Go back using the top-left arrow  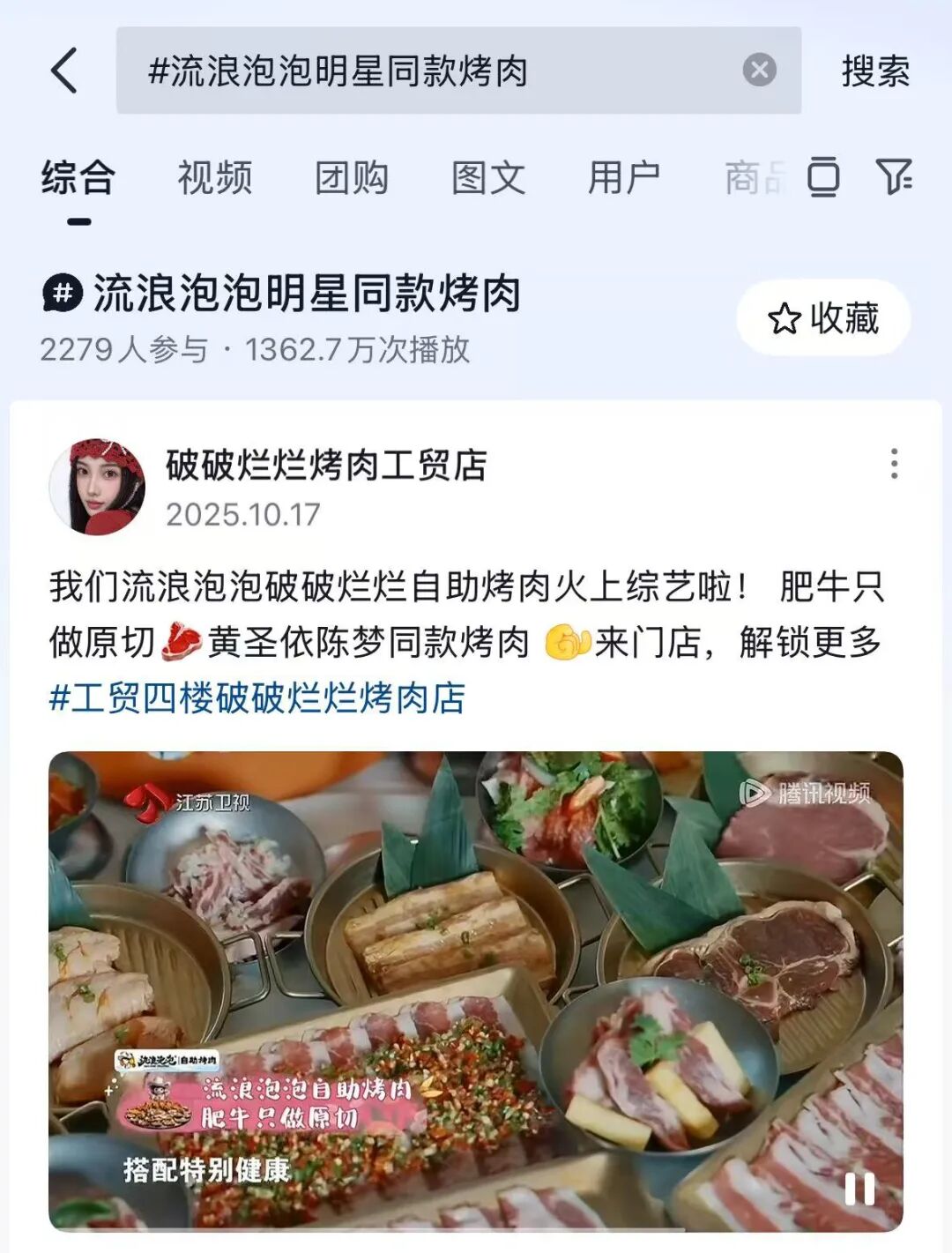pos(64,71)
